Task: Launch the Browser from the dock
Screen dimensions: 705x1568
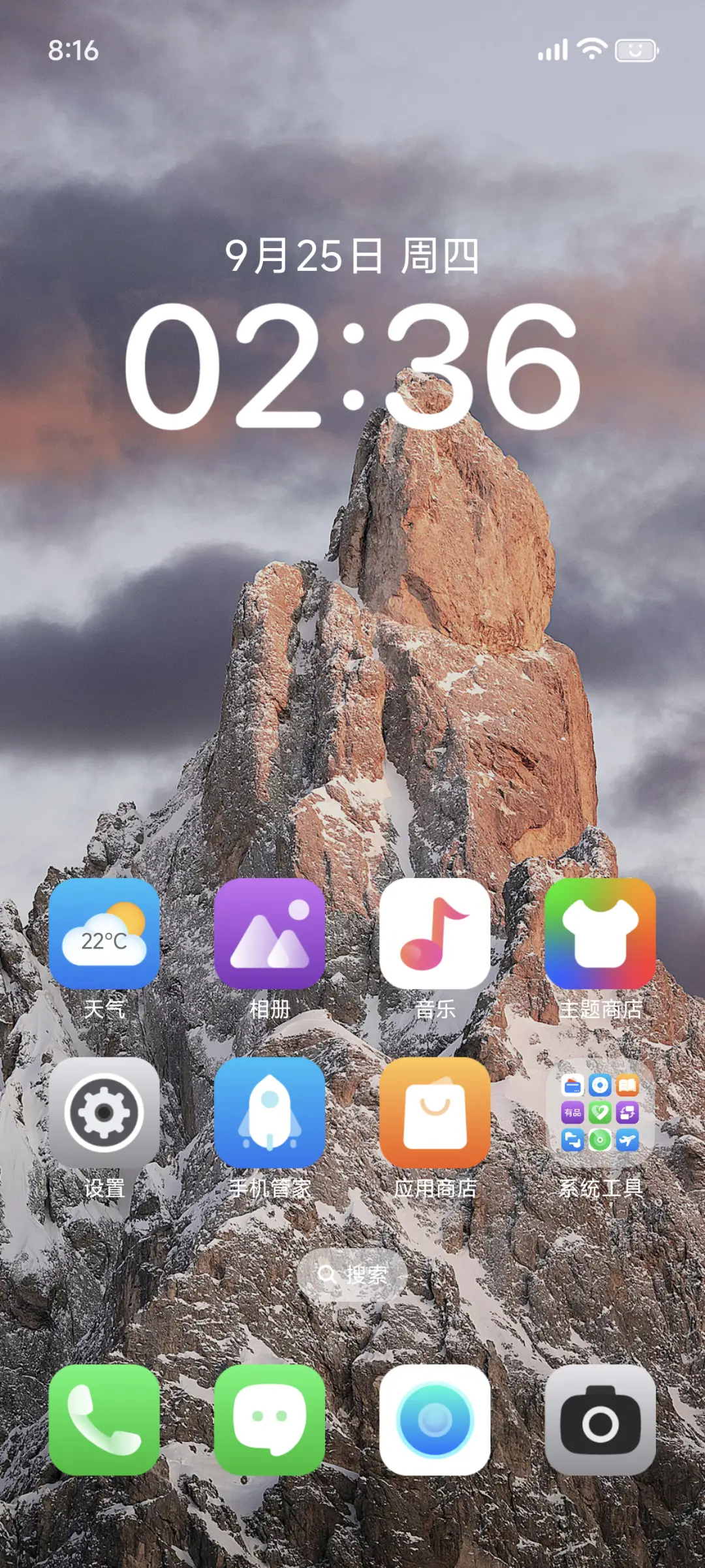Action: 434,1425
